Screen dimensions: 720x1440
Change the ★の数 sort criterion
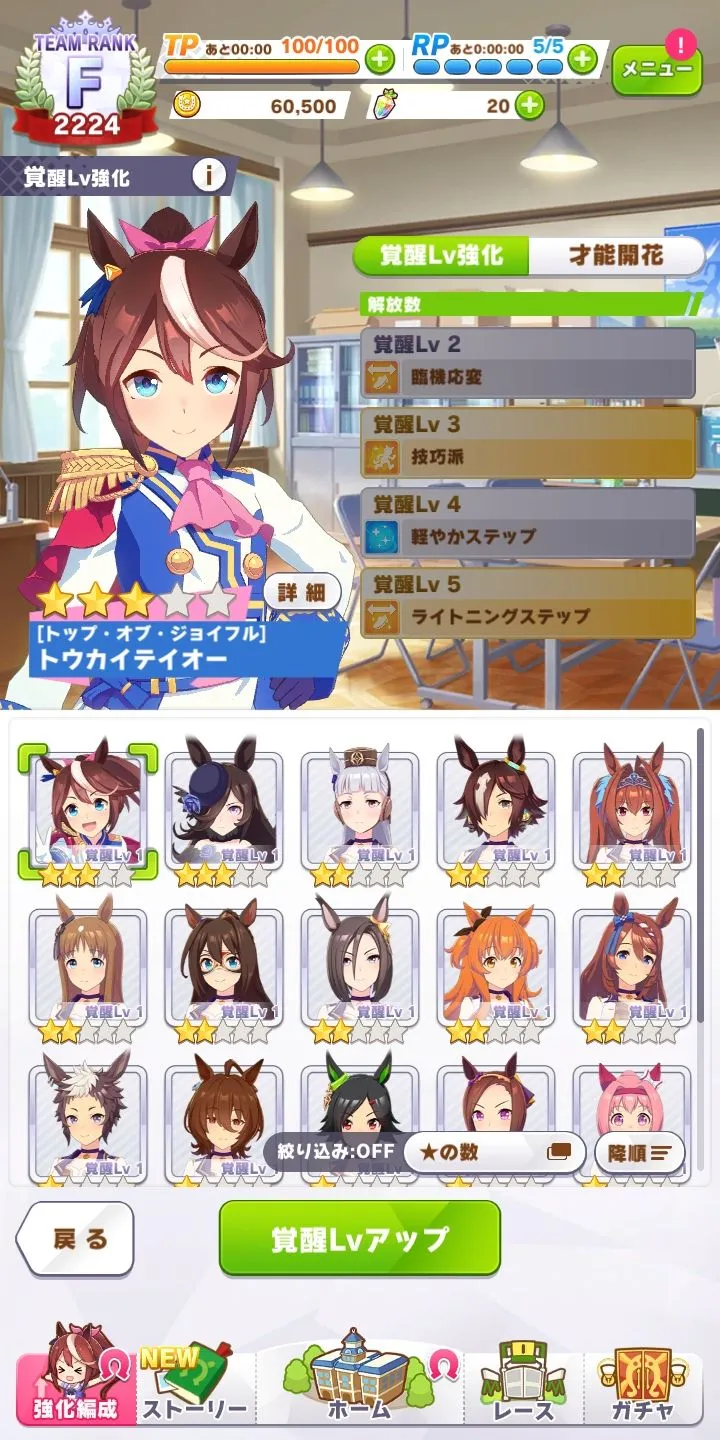coord(493,1151)
